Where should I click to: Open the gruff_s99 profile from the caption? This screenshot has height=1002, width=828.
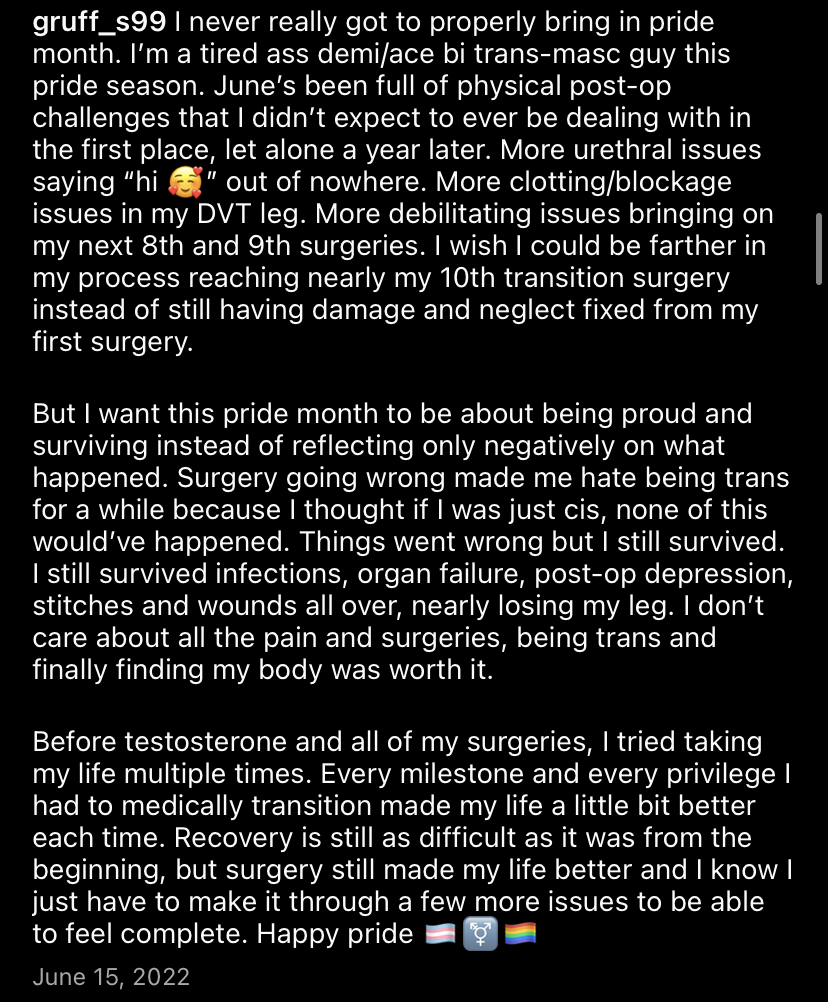tap(100, 23)
